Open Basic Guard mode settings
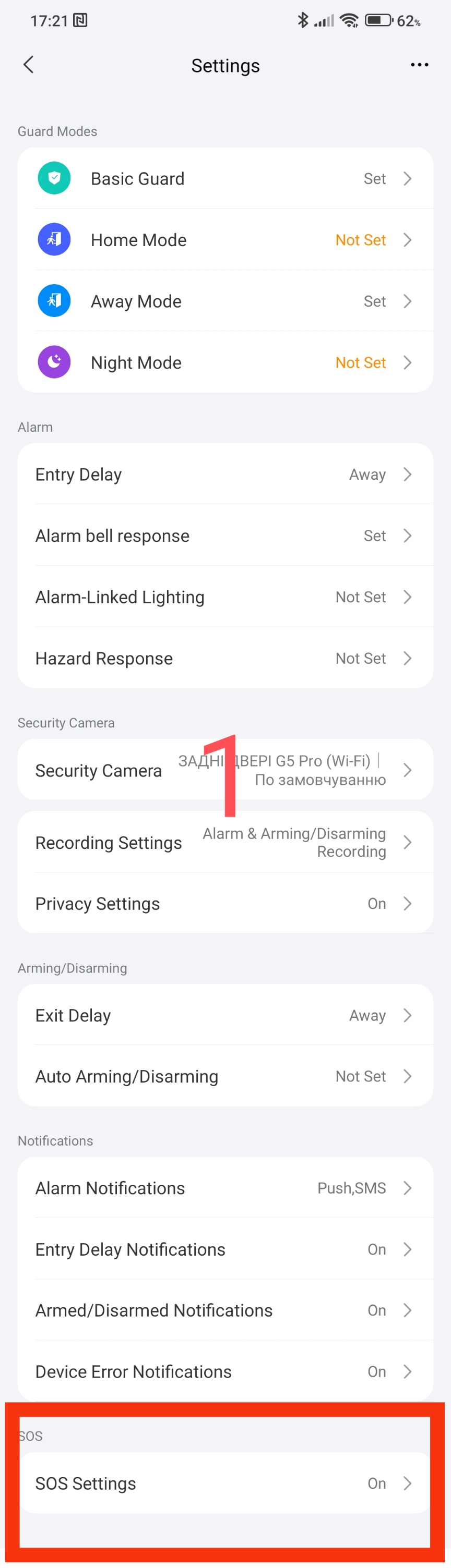Screen dimensions: 451x1568 click(x=225, y=178)
